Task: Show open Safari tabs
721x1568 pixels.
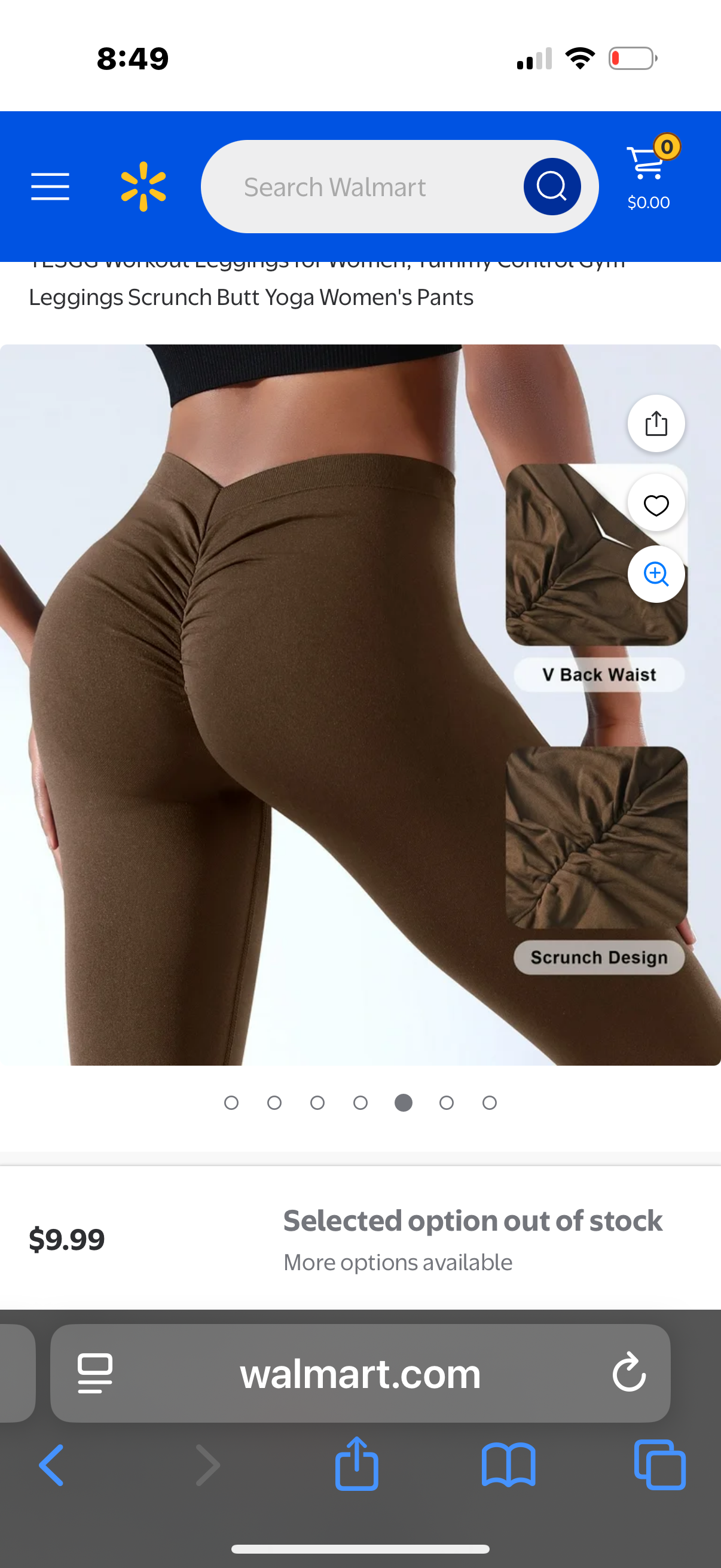Action: point(659,1465)
